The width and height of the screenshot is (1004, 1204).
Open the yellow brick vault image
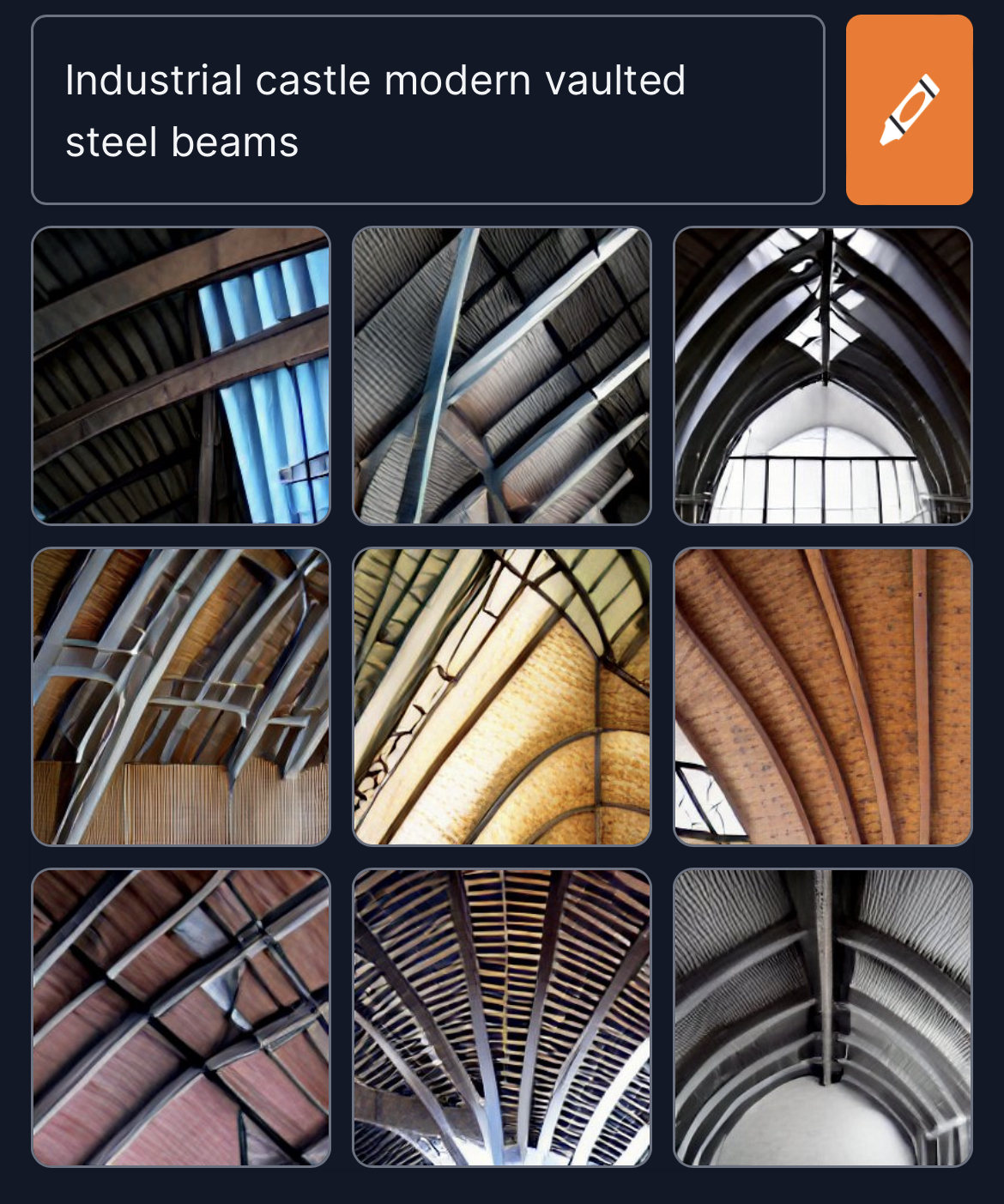(x=502, y=697)
